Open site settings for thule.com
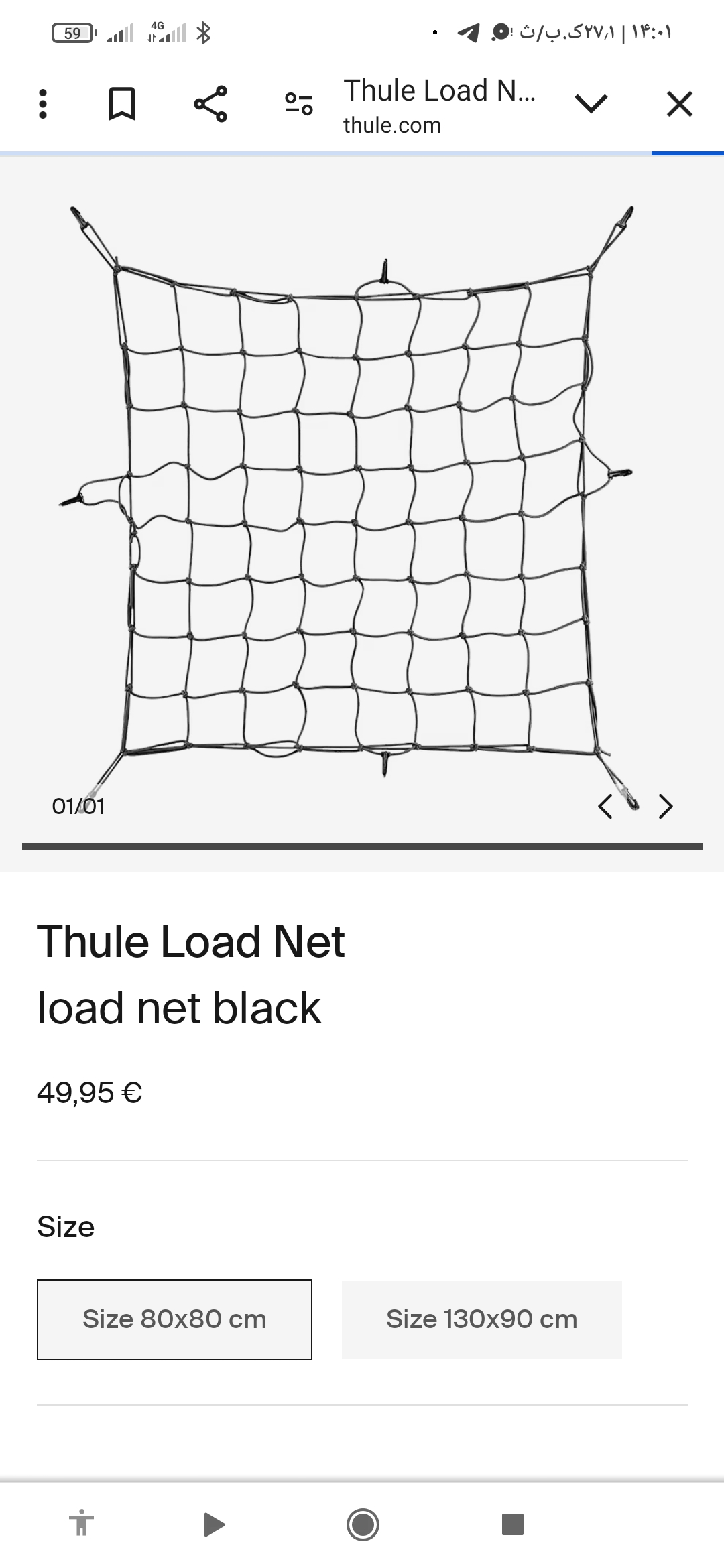The width and height of the screenshot is (724, 1568). point(299,105)
